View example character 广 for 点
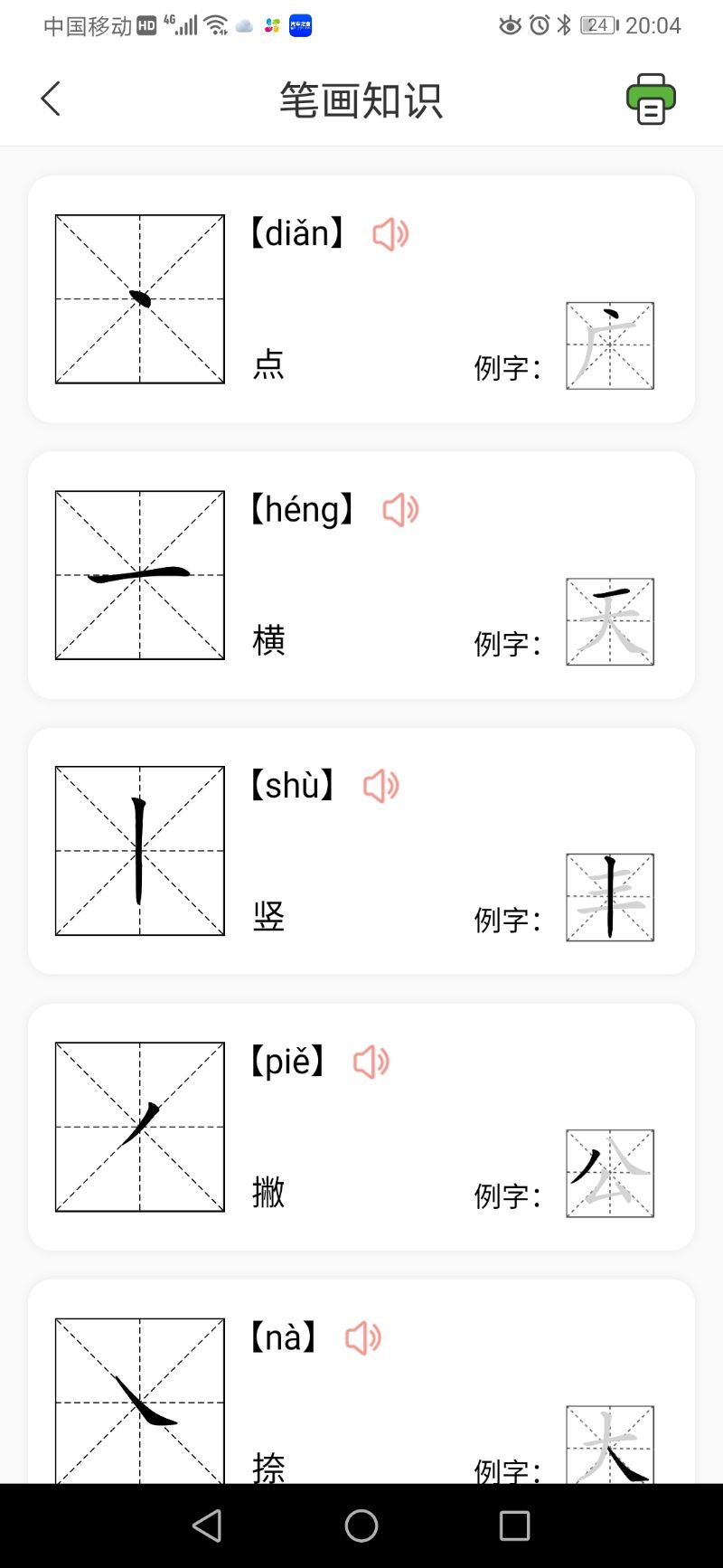The width and height of the screenshot is (723, 1568). click(x=610, y=345)
